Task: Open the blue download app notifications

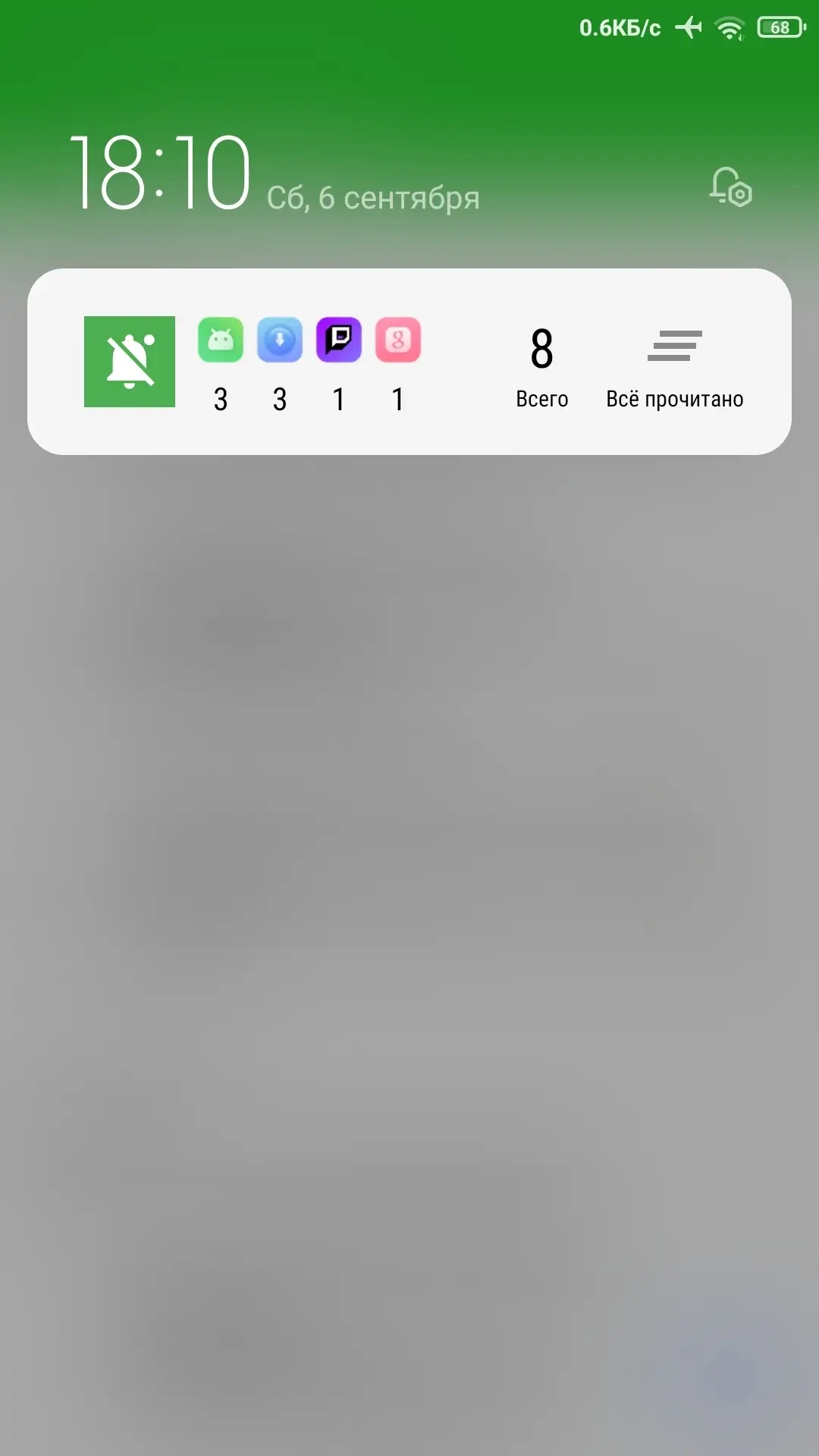Action: [x=280, y=340]
